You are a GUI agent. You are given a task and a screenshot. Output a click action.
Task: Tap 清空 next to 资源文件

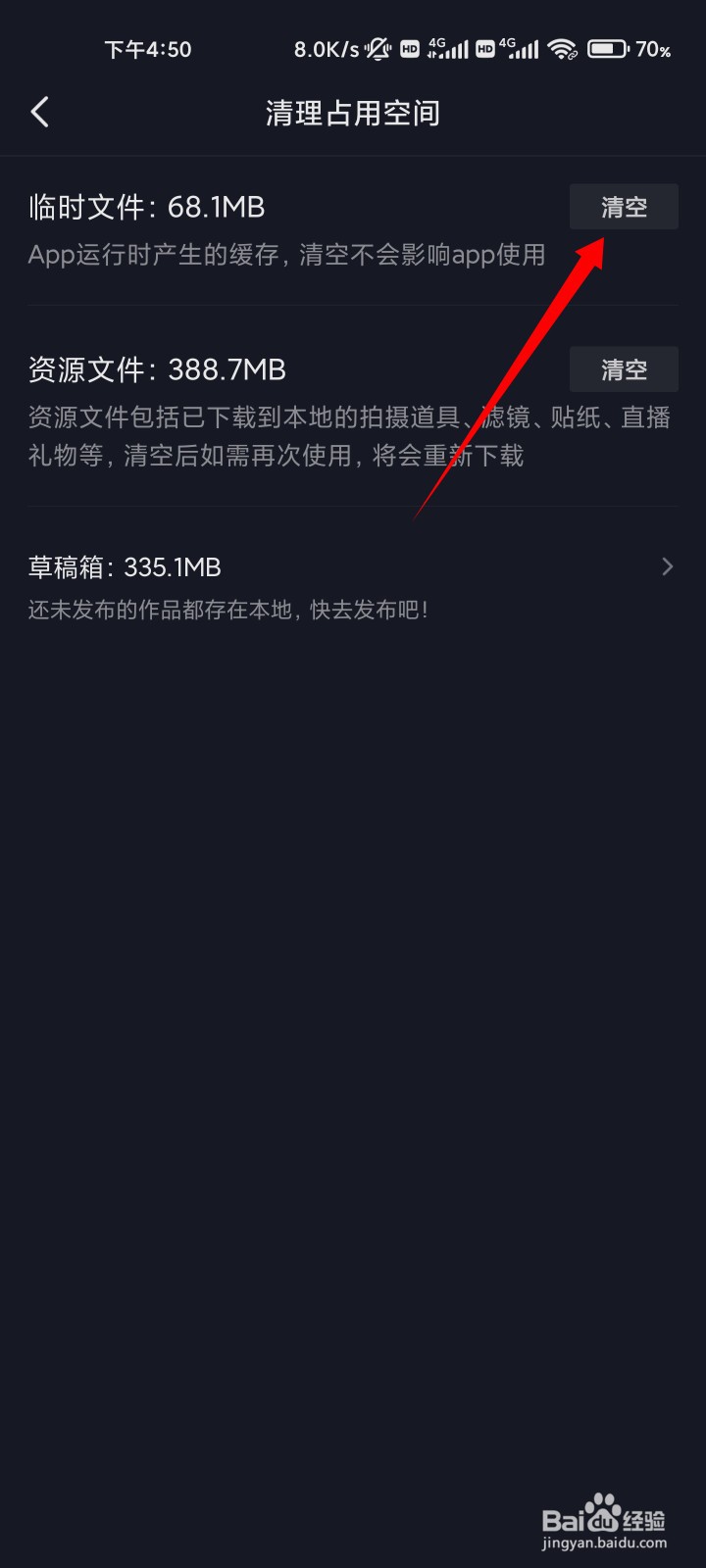tap(624, 369)
